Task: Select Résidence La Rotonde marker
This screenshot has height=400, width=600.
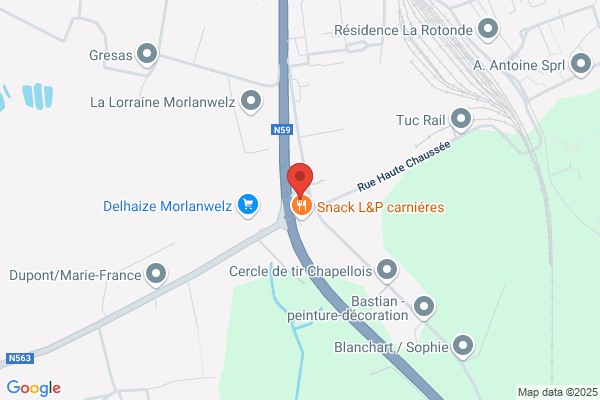Action: point(488,29)
